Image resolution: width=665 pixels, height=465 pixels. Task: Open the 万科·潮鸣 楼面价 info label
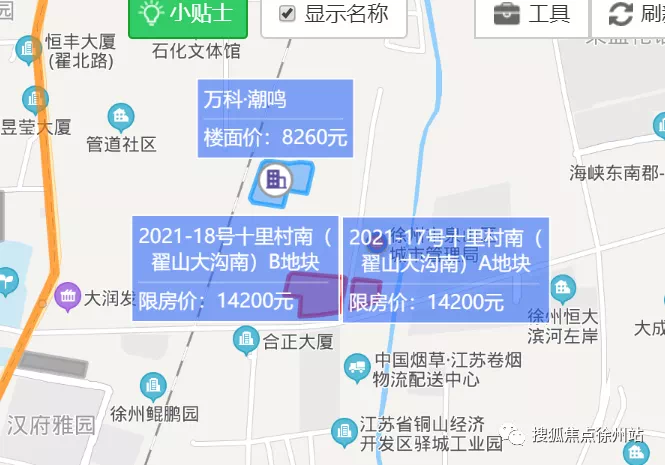pyautogui.click(x=275, y=118)
